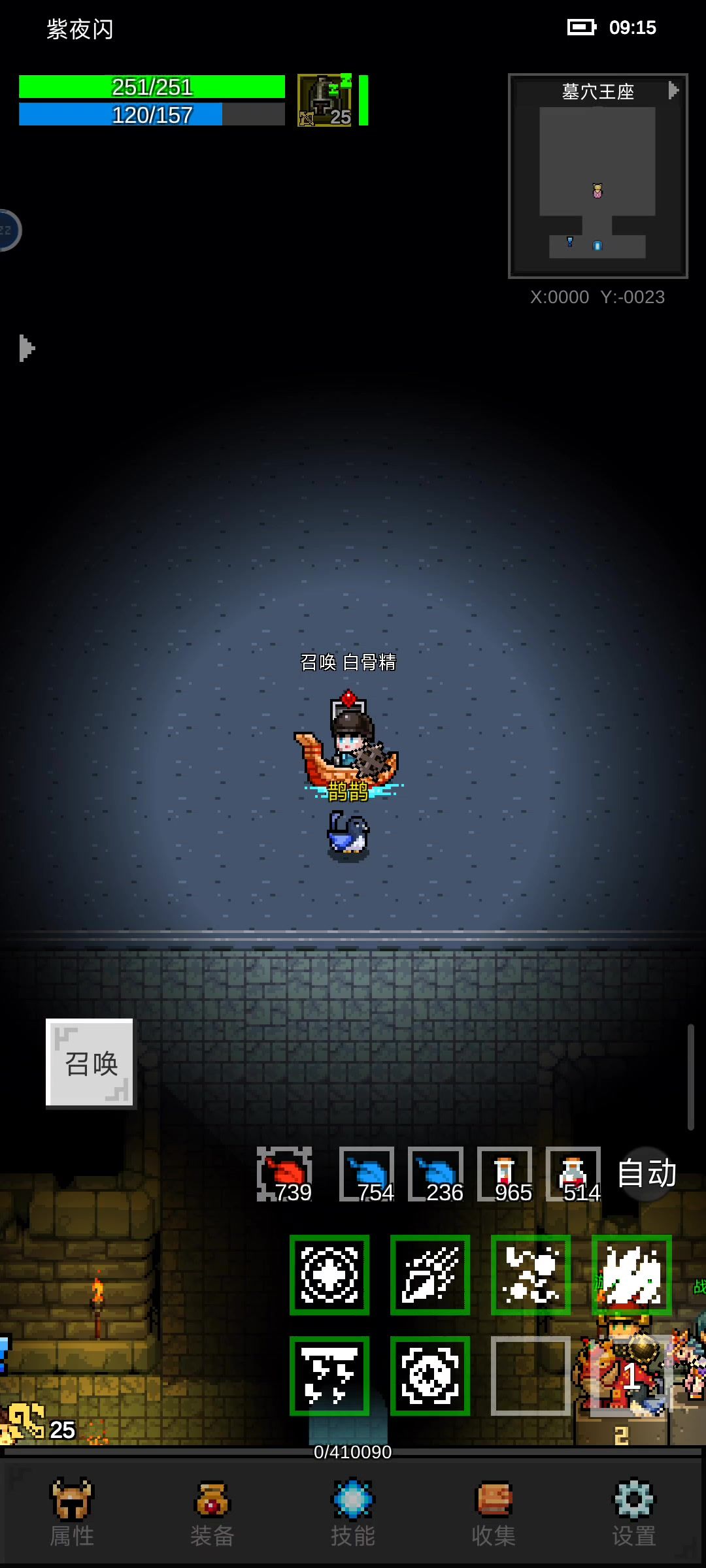
Task: Open the 技能 skills tab
Action: [x=353, y=1512]
